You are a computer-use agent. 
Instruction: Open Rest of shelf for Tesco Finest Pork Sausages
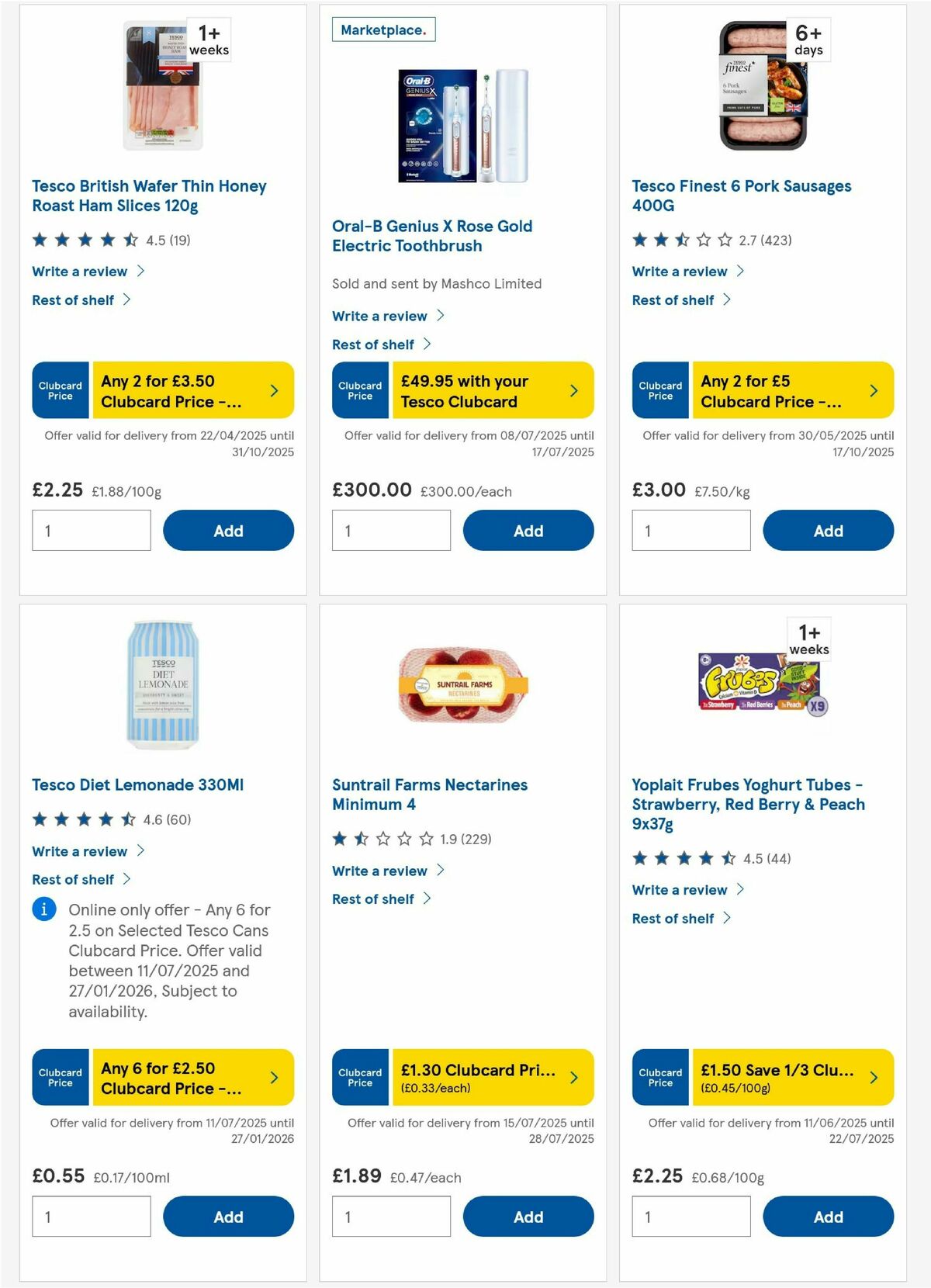(x=672, y=299)
